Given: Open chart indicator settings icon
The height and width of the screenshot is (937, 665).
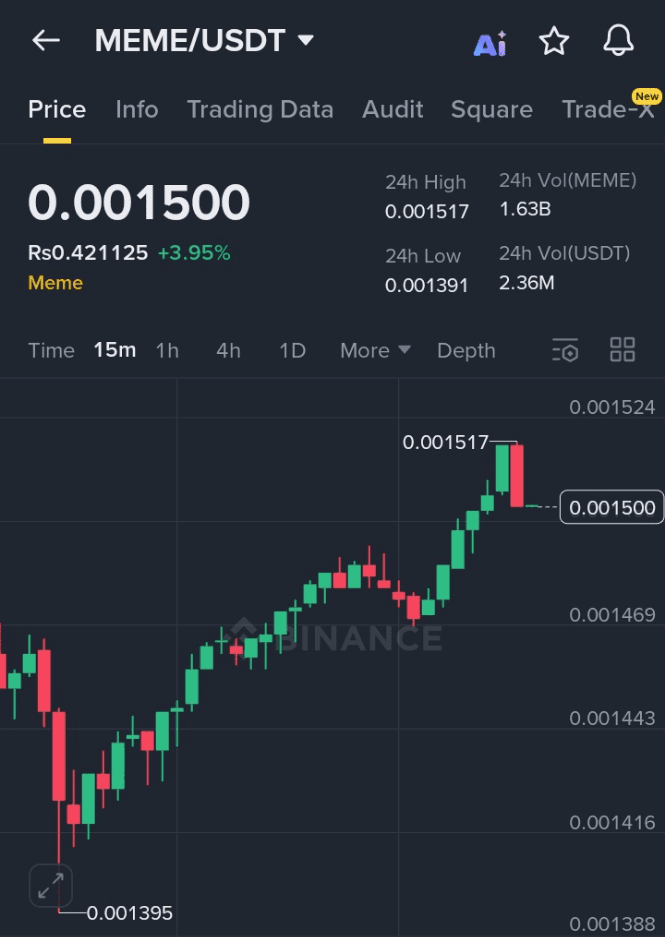Looking at the screenshot, I should 566,351.
